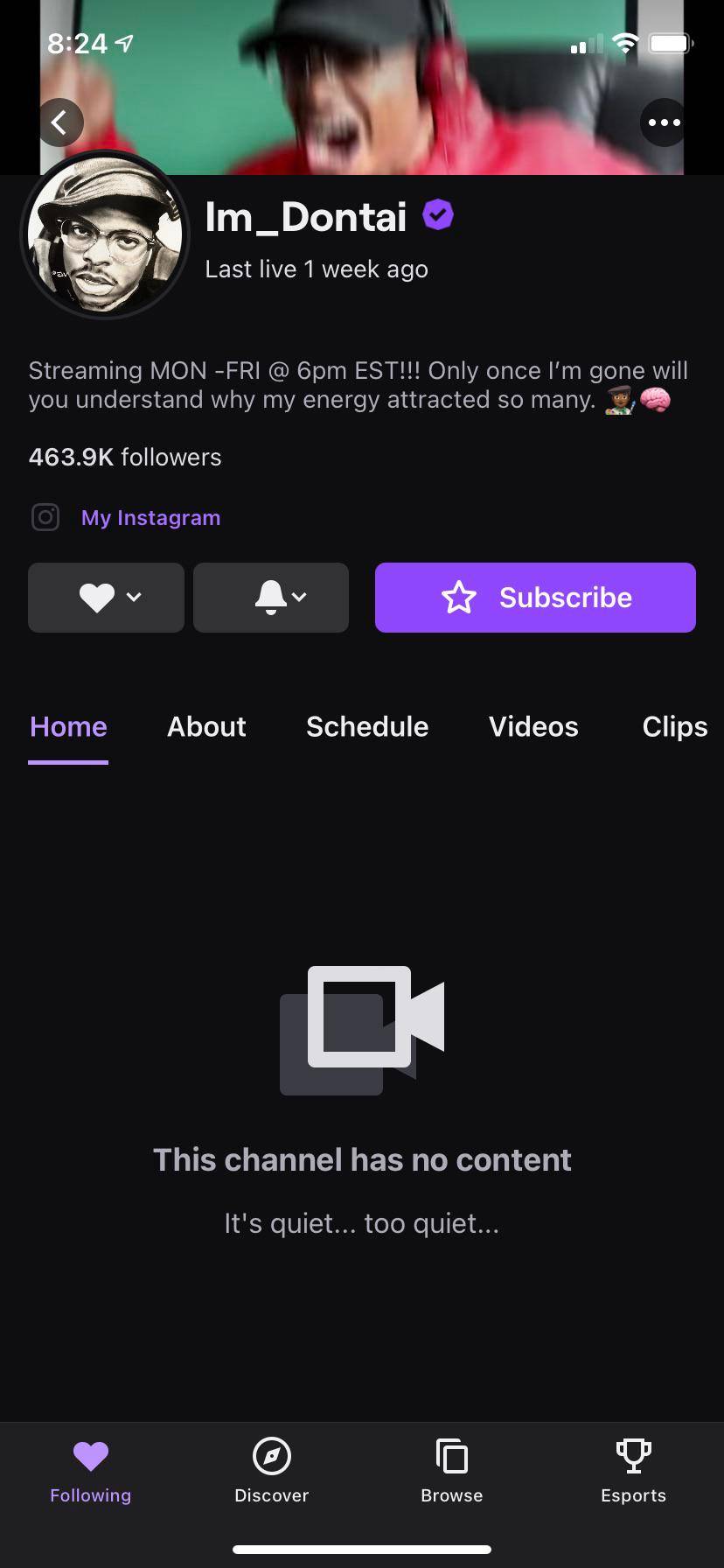This screenshot has height=1568, width=724.
Task: Tap Im_Dontai's profile picture
Action: pyautogui.click(x=104, y=235)
